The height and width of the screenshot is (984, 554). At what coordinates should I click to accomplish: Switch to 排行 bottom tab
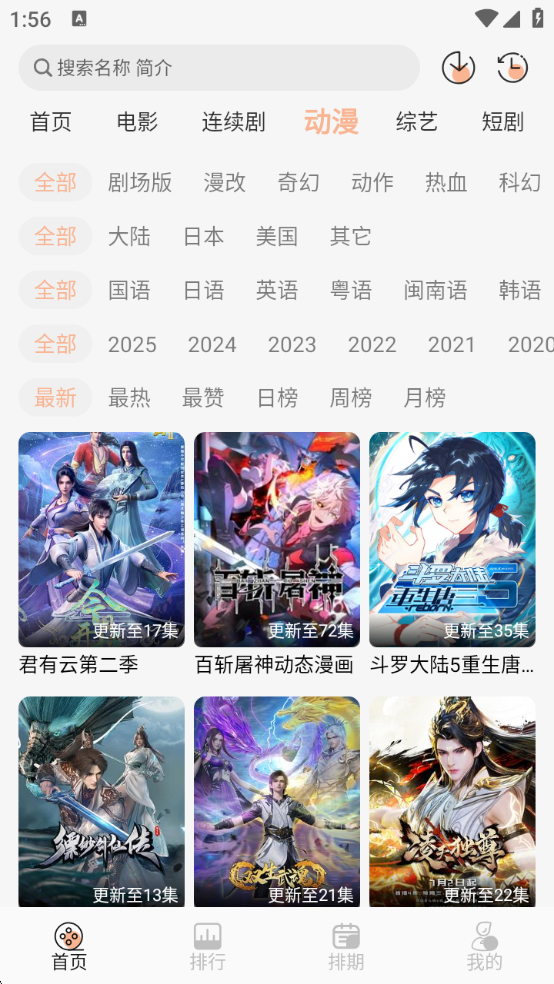click(x=208, y=946)
